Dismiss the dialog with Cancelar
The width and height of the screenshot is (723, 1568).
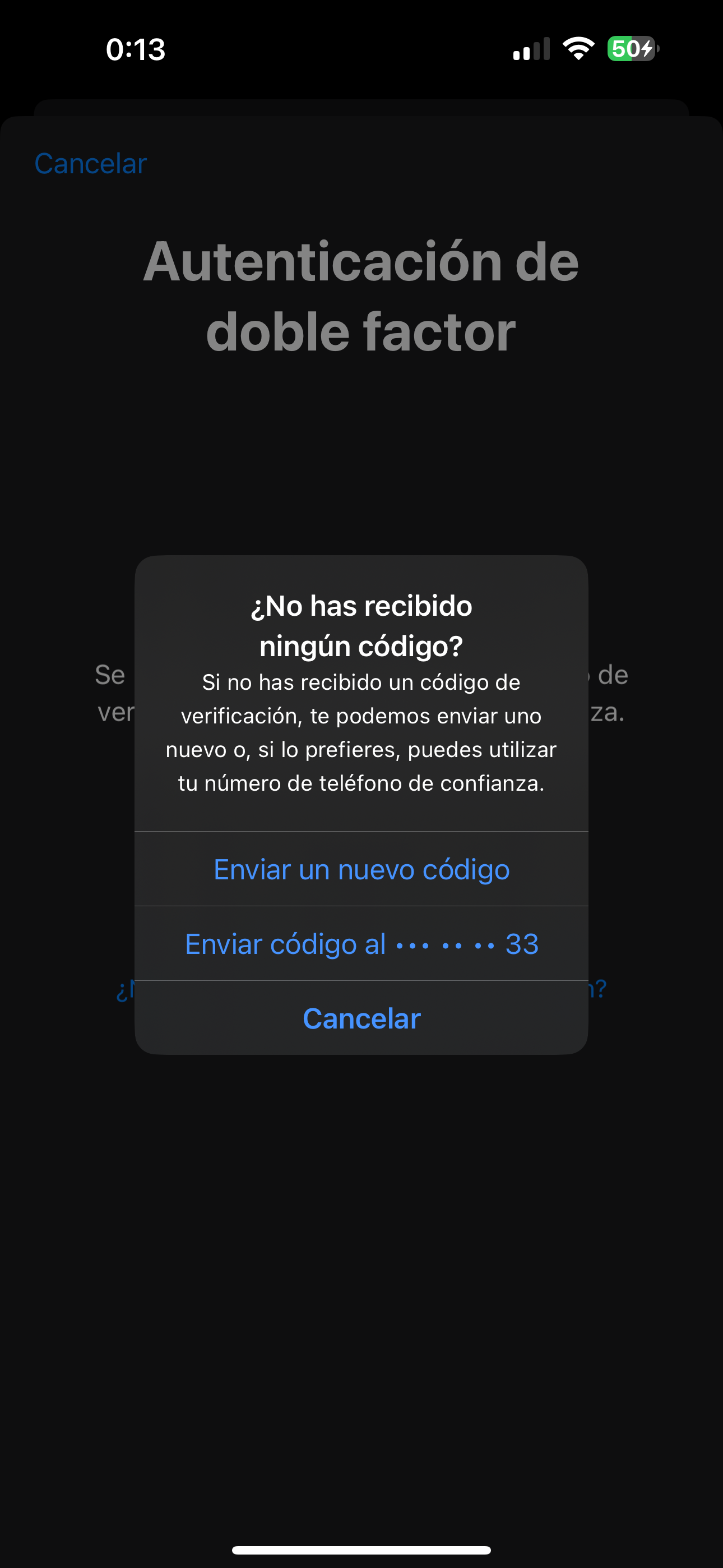(361, 1018)
